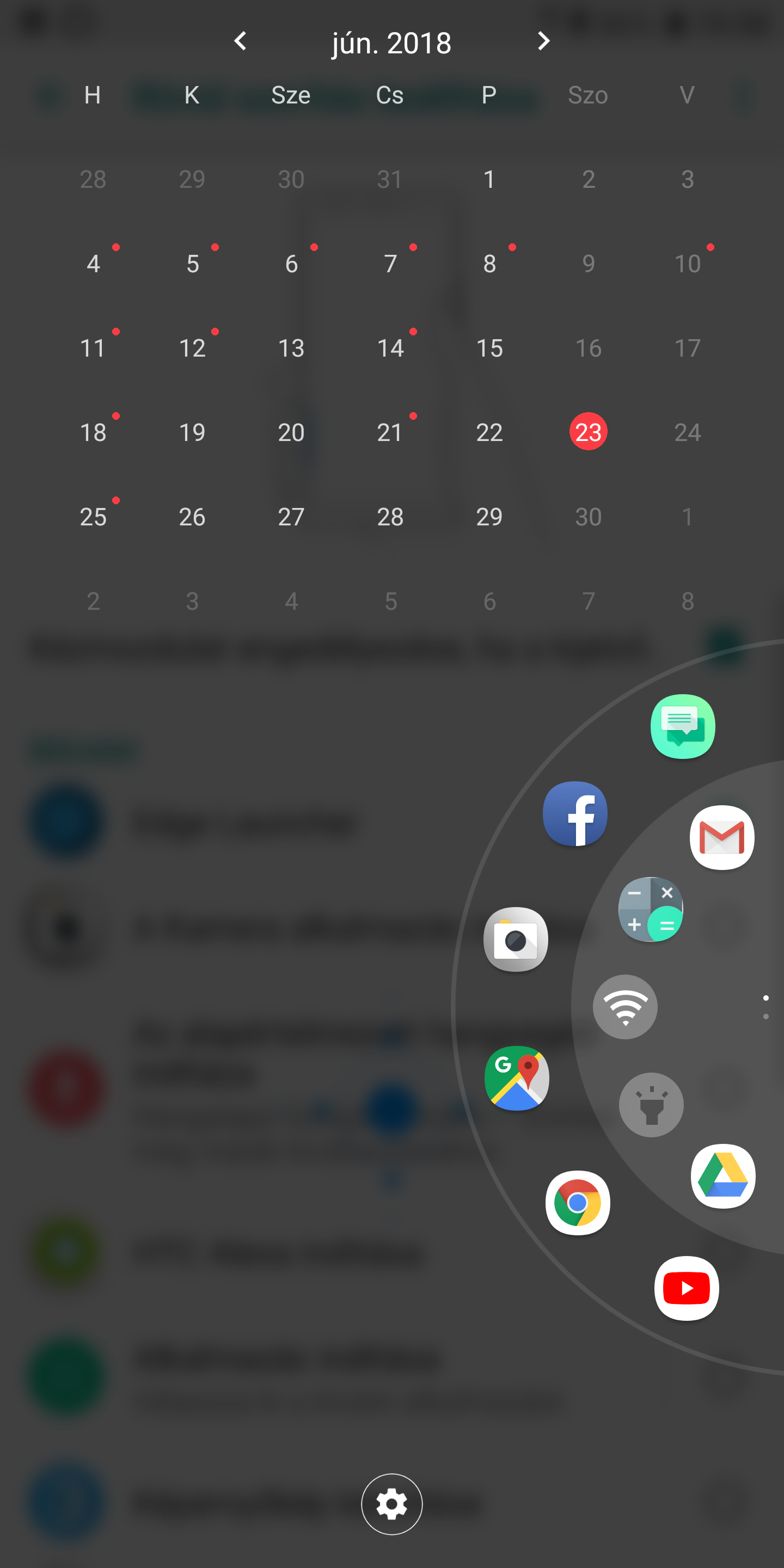Open the Camera app
The width and height of the screenshot is (784, 1568).
click(x=516, y=940)
